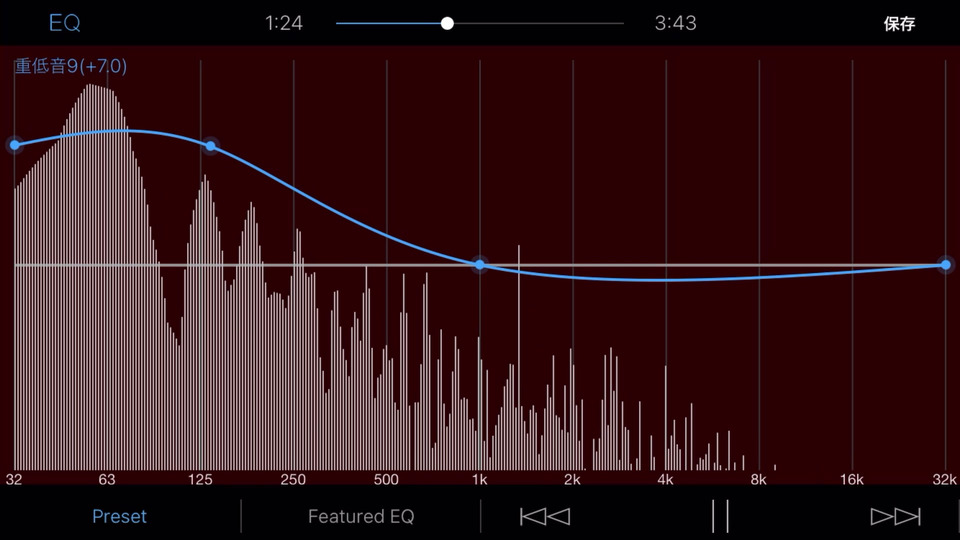Pause the playing track

click(720, 516)
